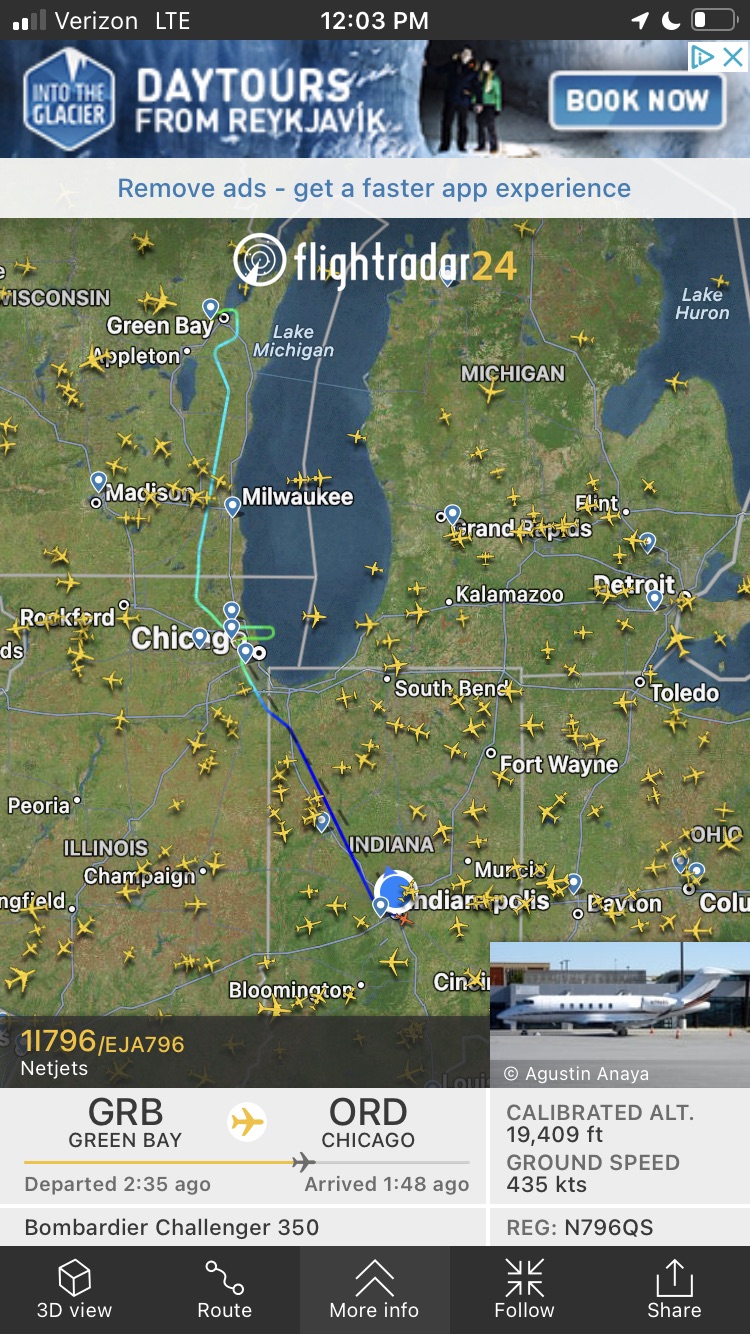750x1334 pixels.
Task: Close the ad banner
Action: (734, 57)
